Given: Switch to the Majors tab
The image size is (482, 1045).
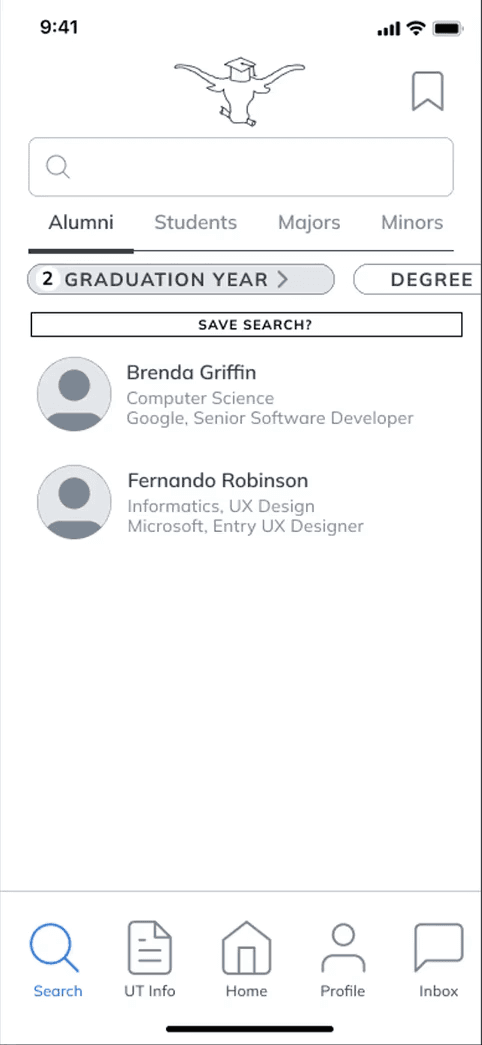Looking at the screenshot, I should pos(309,223).
